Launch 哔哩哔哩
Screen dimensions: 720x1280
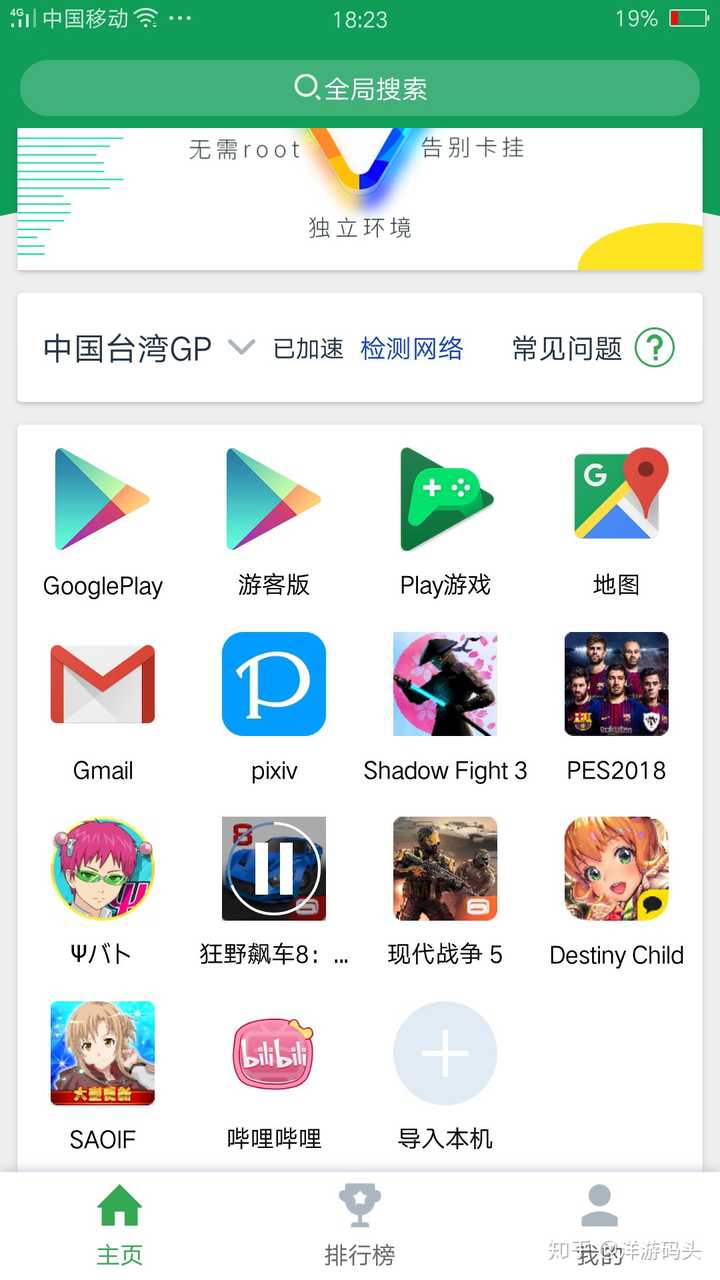274,1053
